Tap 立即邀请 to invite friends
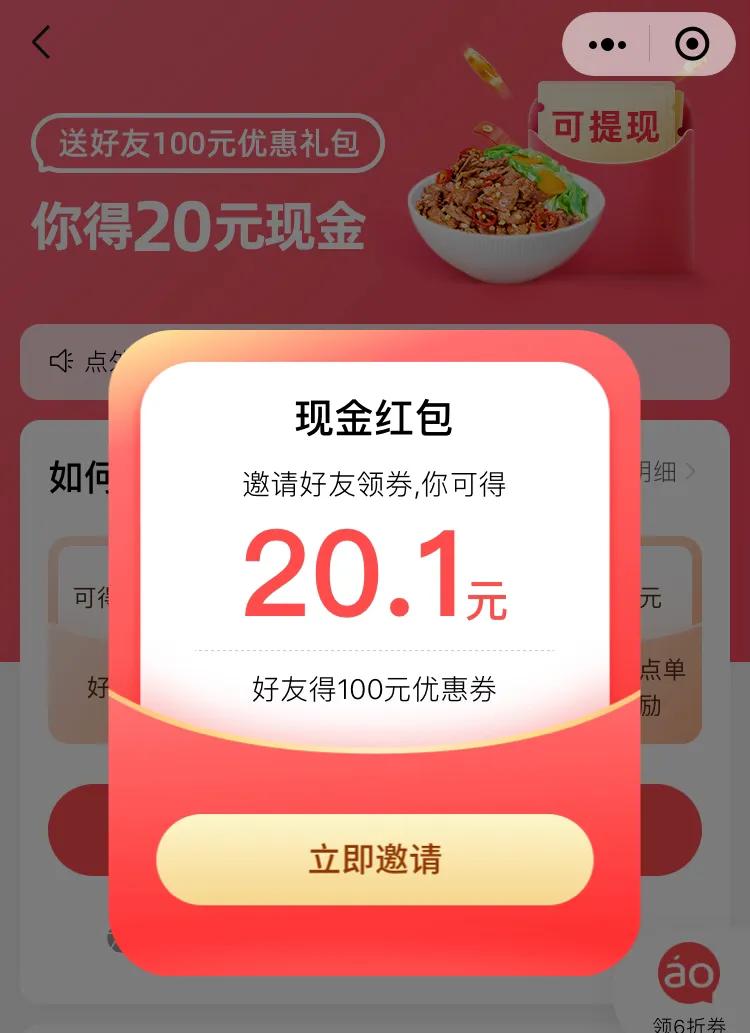This screenshot has height=1033, width=750. click(375, 858)
